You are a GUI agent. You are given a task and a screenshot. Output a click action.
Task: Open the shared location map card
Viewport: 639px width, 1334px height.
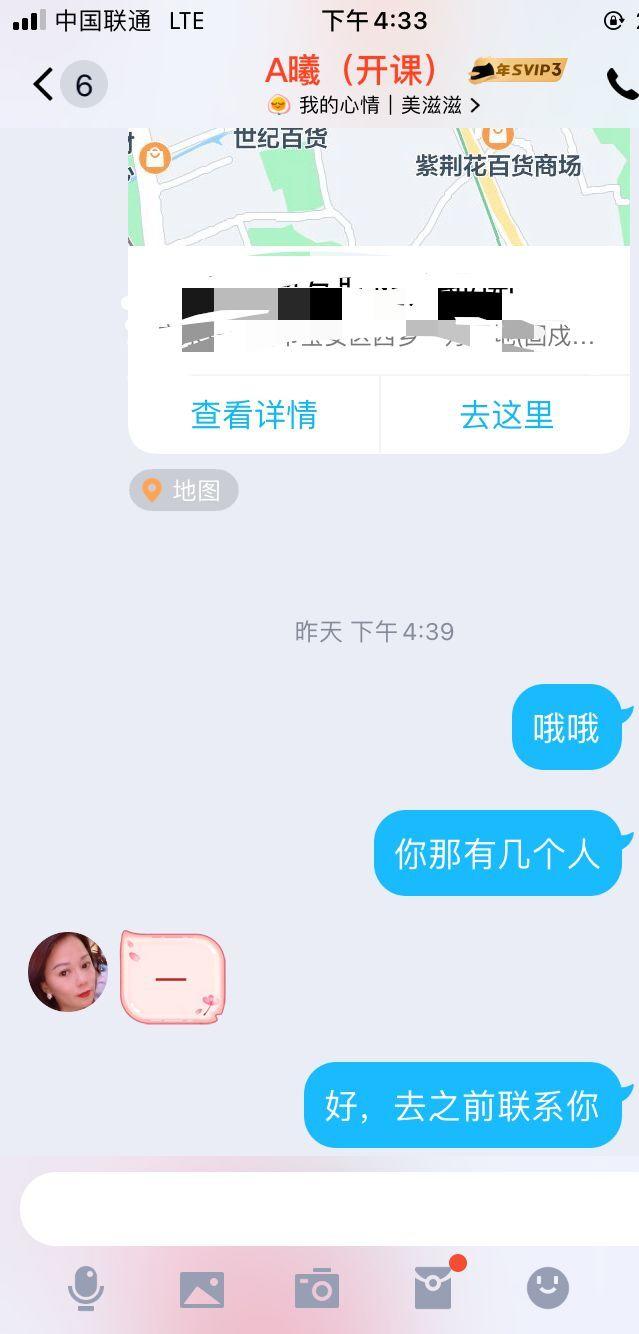pos(379,190)
